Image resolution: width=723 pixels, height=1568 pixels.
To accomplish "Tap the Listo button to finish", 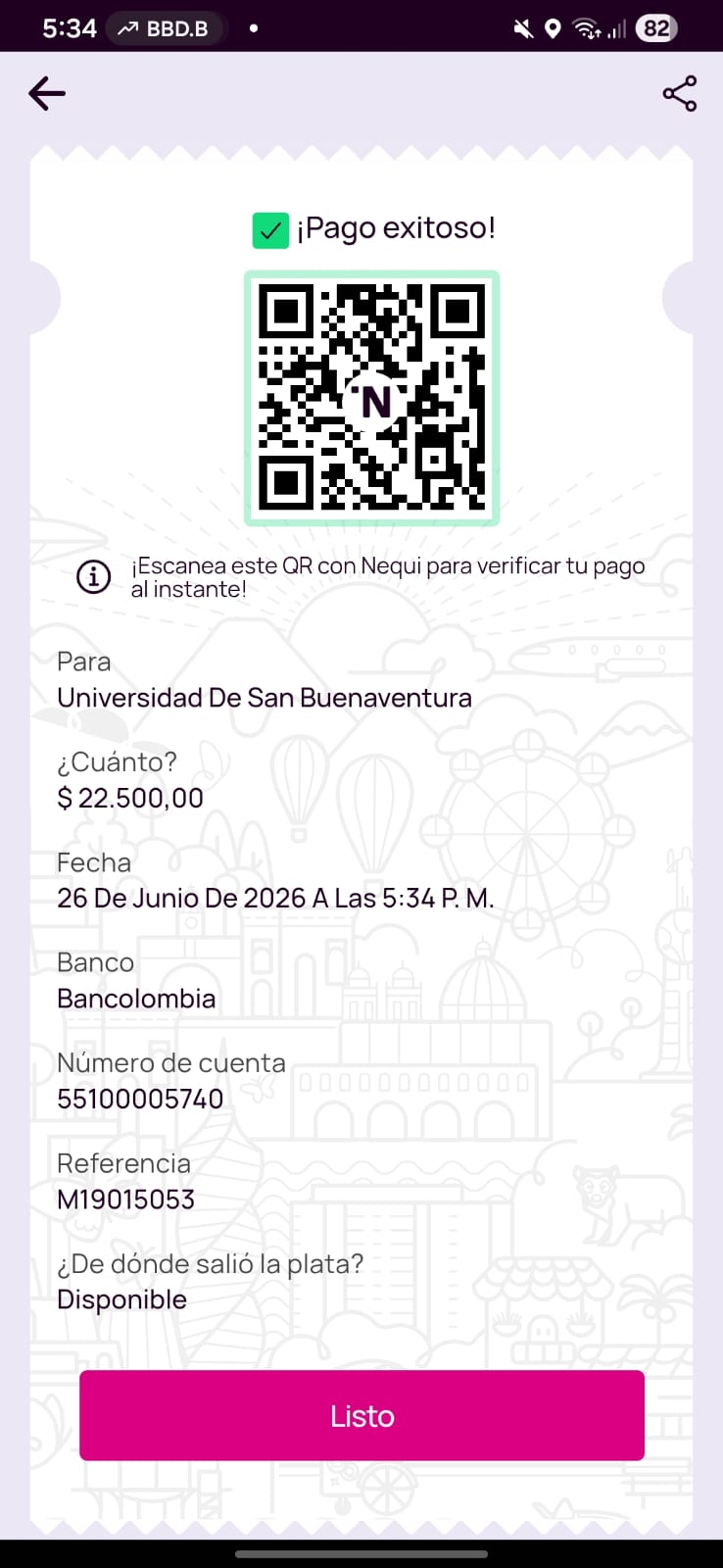I will (x=361, y=1415).
